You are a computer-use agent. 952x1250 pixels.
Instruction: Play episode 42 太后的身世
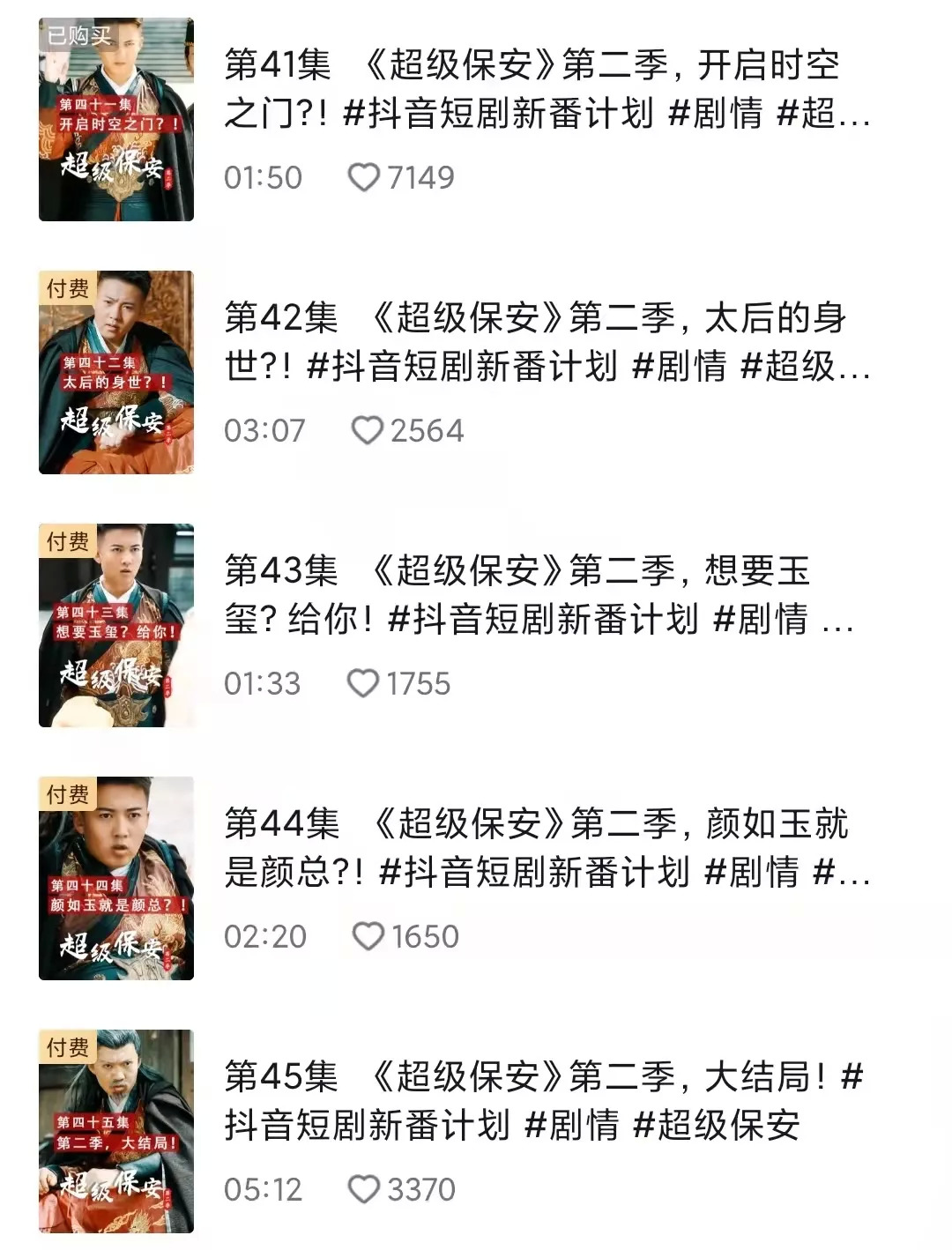[x=116, y=372]
